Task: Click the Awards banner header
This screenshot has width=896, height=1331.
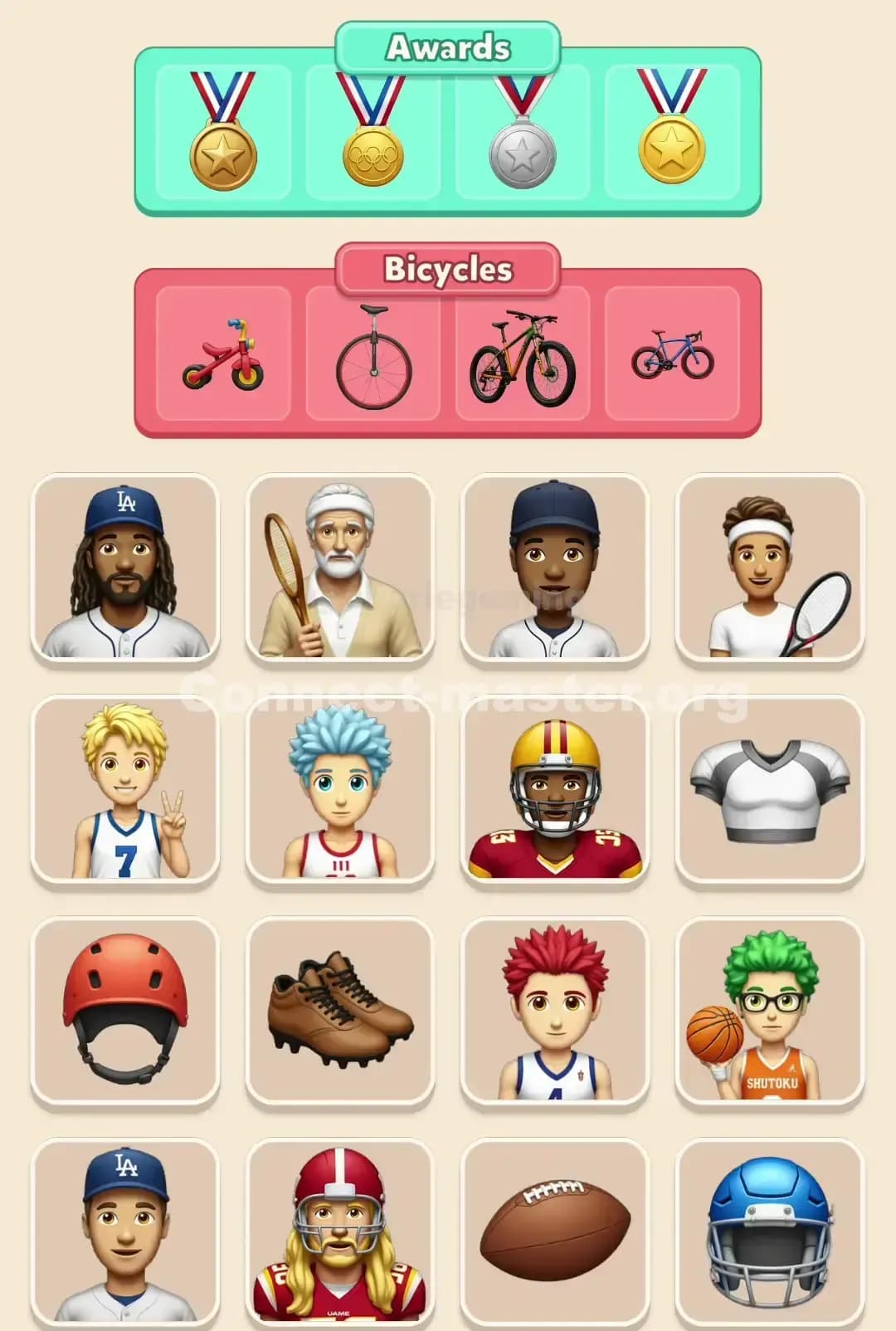Action: tap(448, 47)
